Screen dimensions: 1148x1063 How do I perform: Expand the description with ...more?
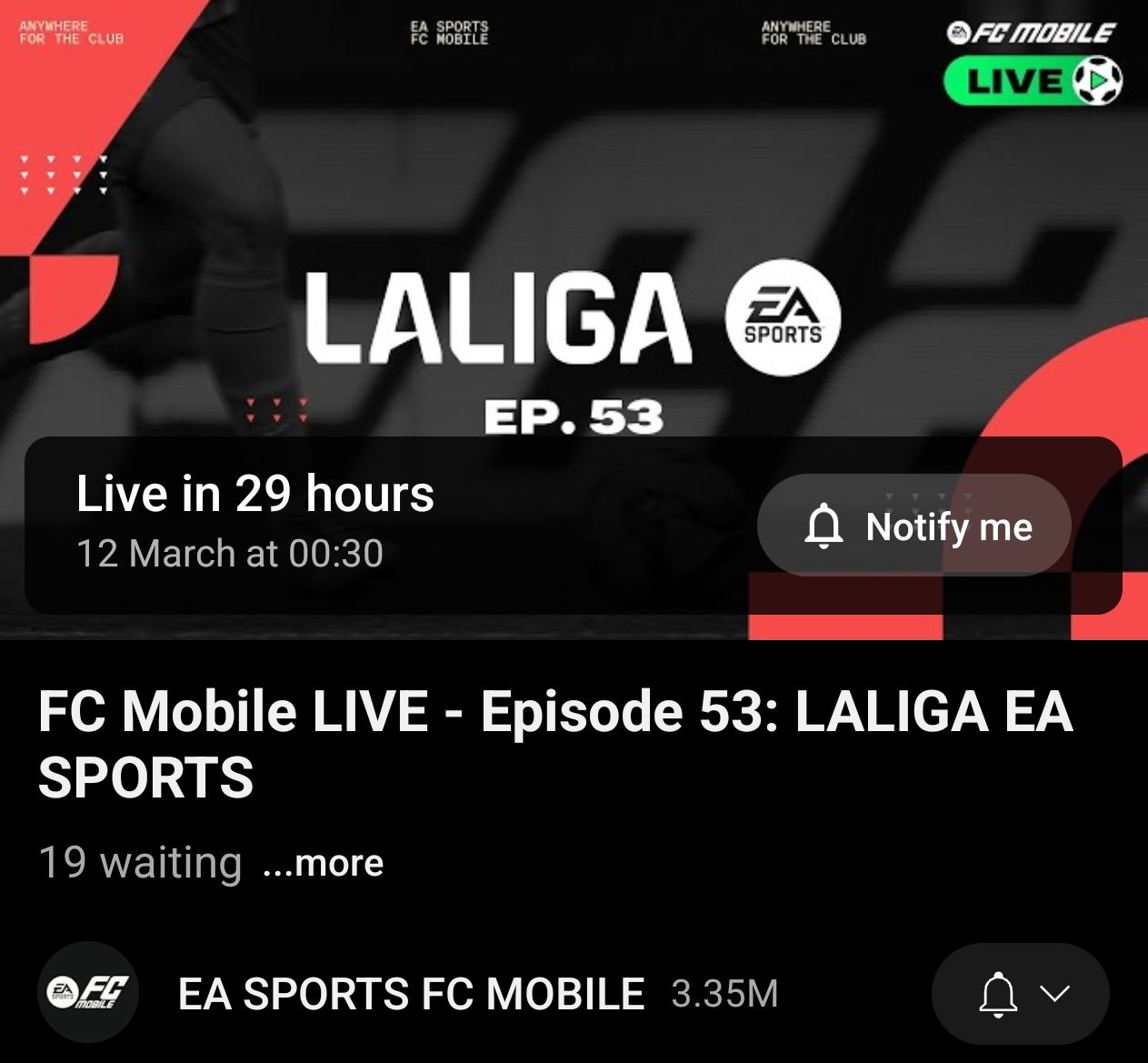click(323, 863)
